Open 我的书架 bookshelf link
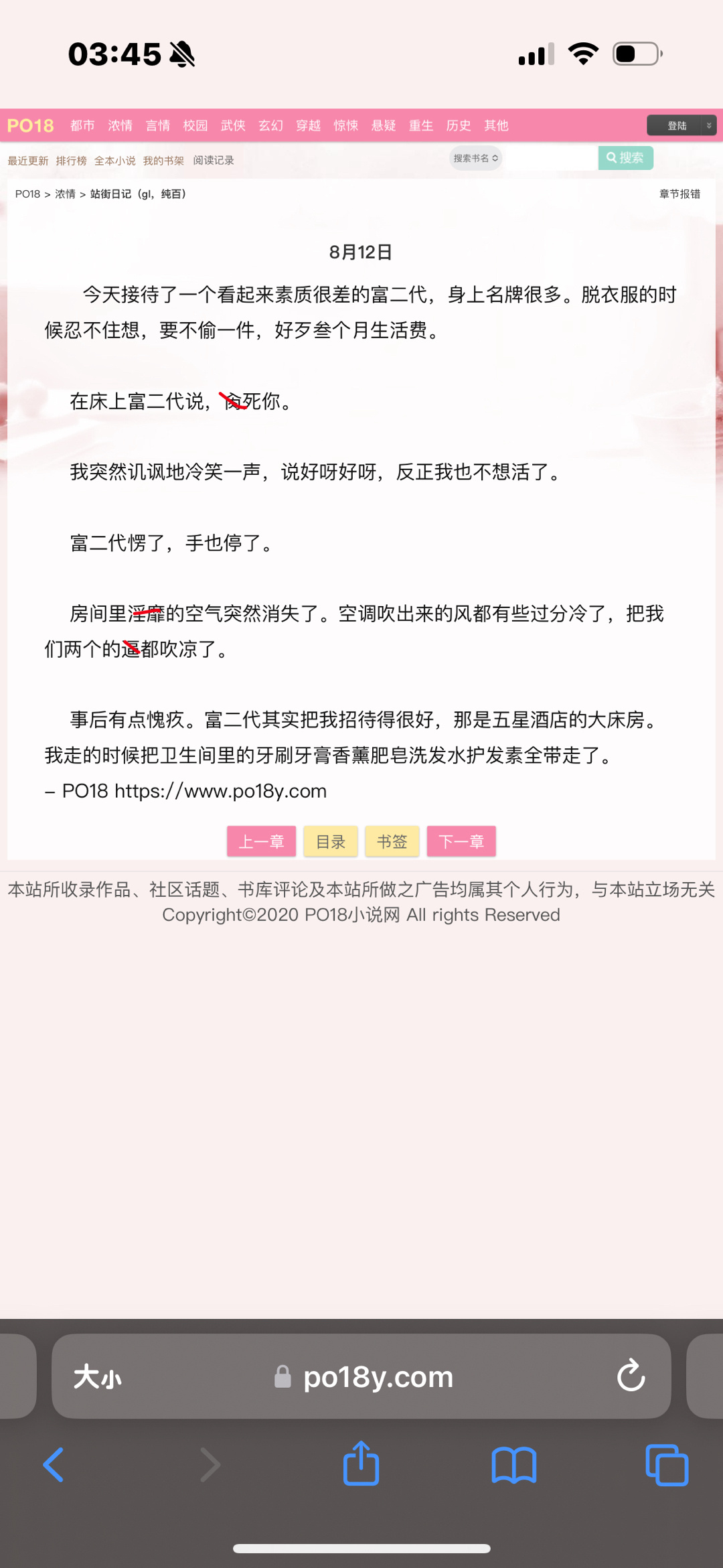 (163, 161)
